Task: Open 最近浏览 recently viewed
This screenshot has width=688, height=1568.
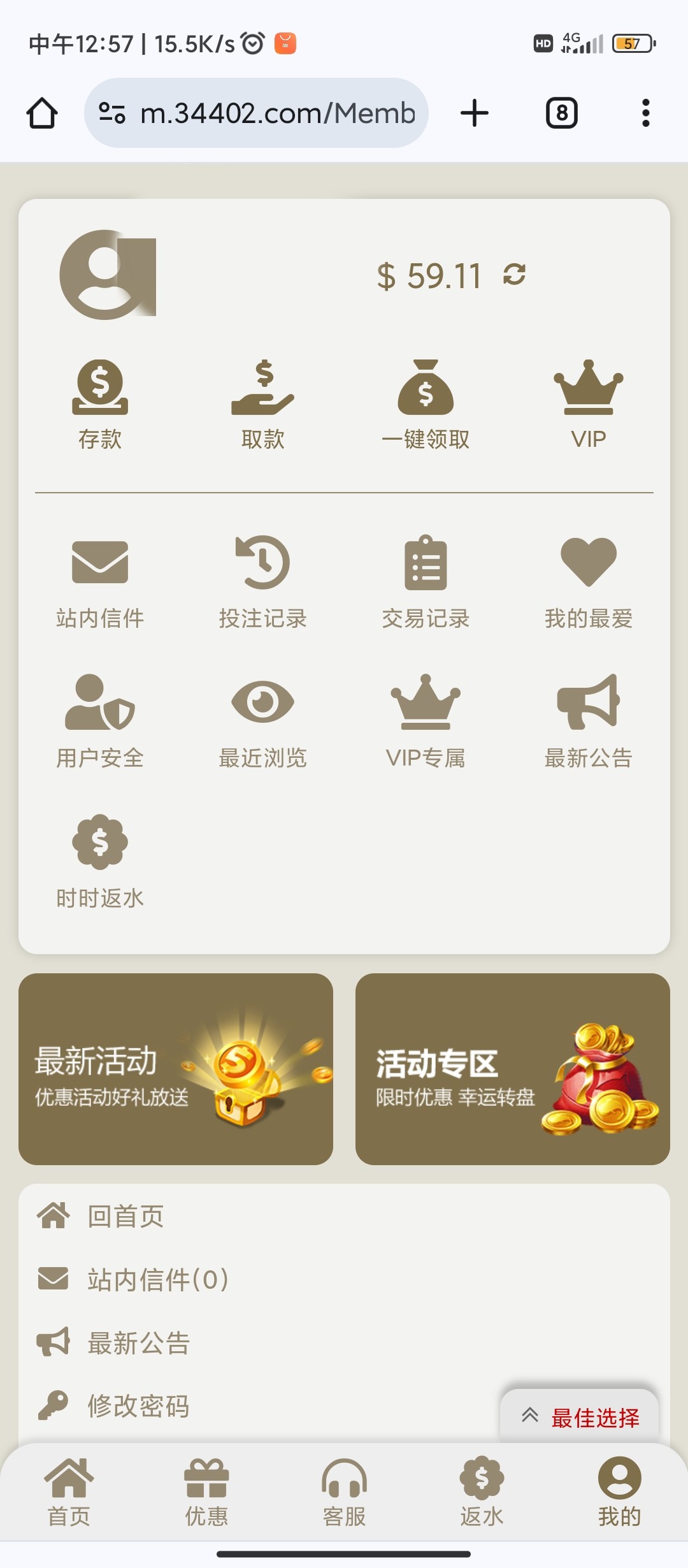Action: 262,721
